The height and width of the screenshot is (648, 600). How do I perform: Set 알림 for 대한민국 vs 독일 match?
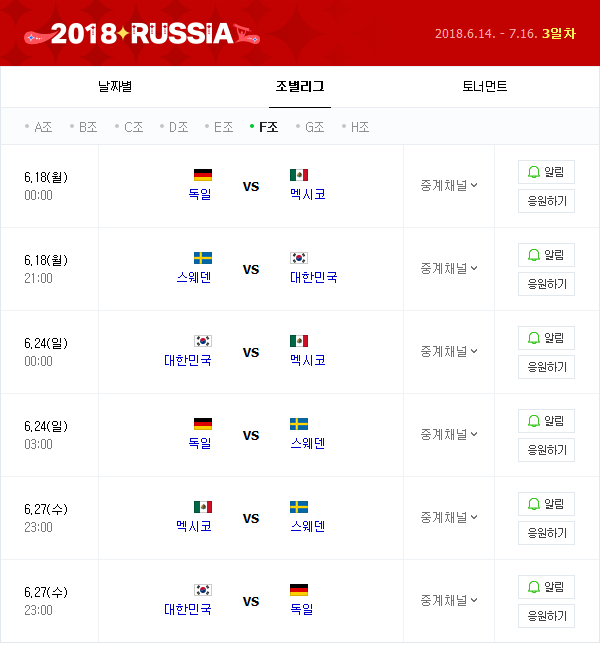[x=546, y=587]
